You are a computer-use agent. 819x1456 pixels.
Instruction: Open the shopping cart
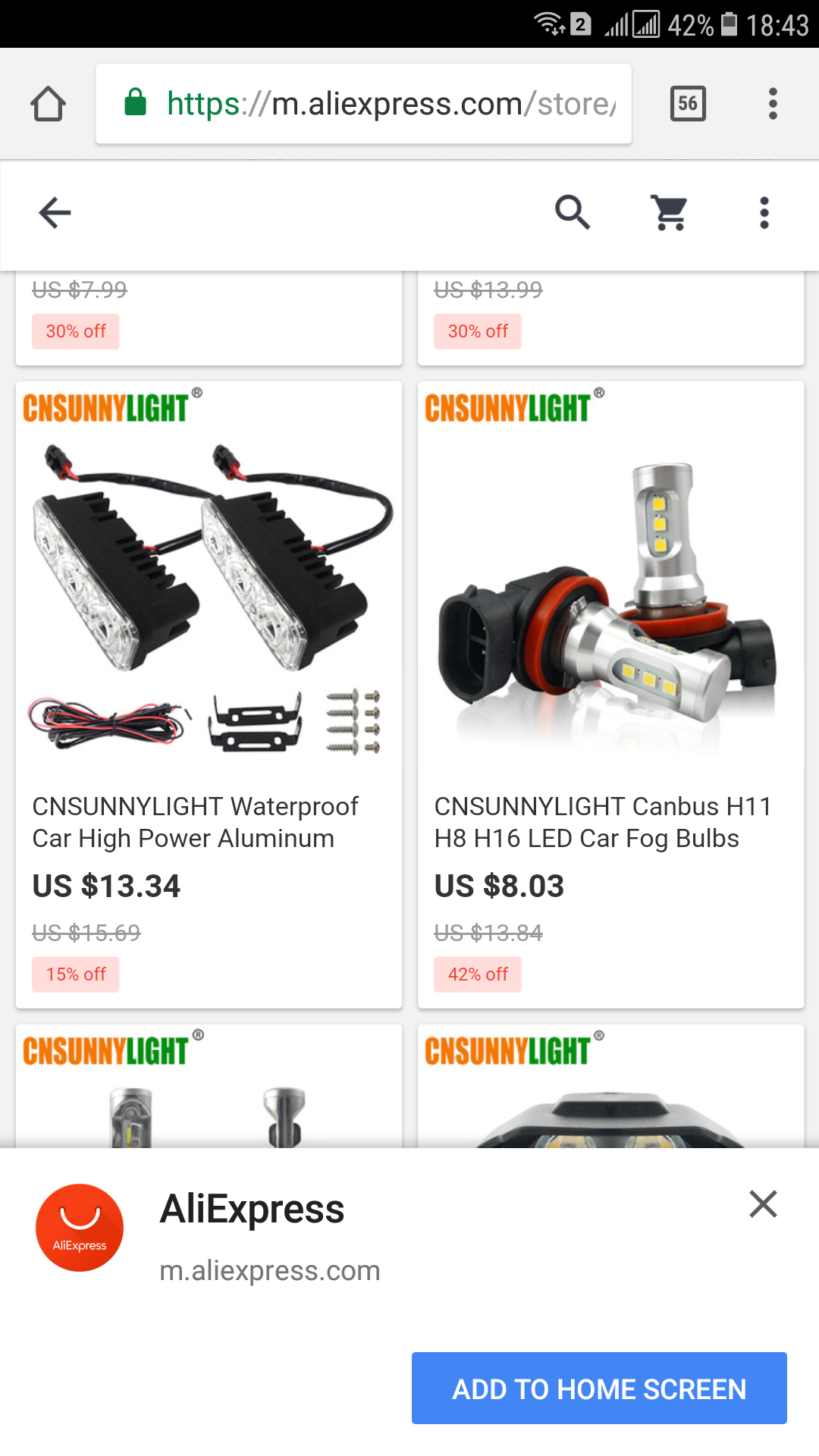coord(670,213)
